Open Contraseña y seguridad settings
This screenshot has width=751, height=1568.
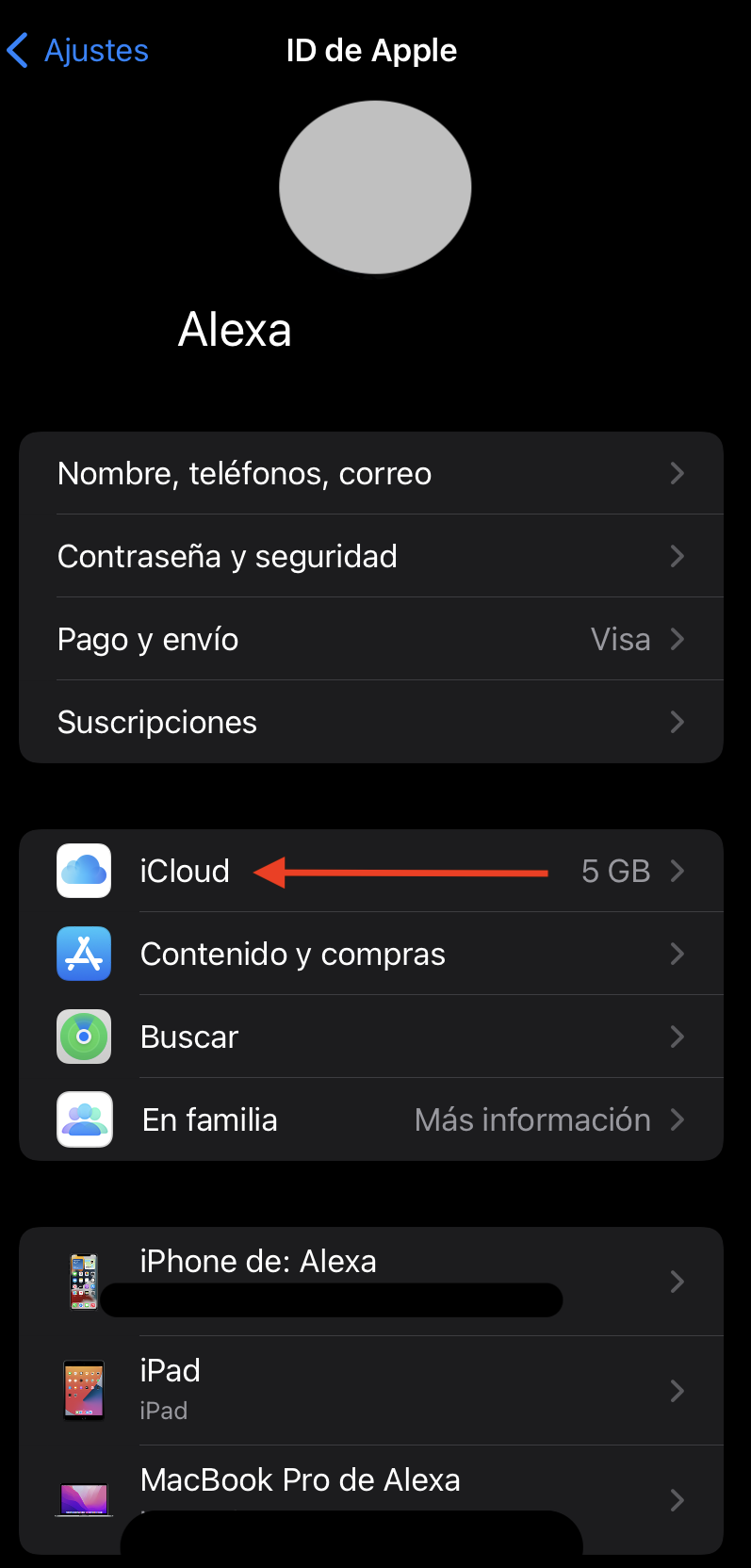pyautogui.click(x=371, y=556)
